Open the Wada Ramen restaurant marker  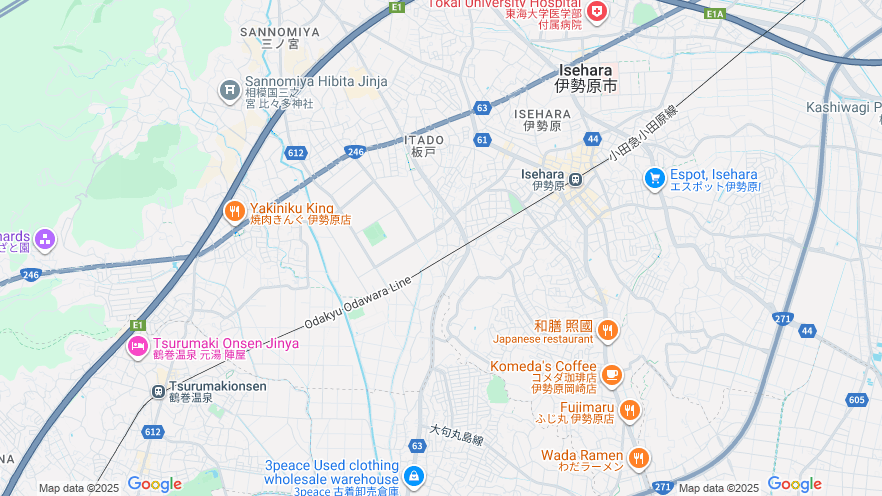639,458
